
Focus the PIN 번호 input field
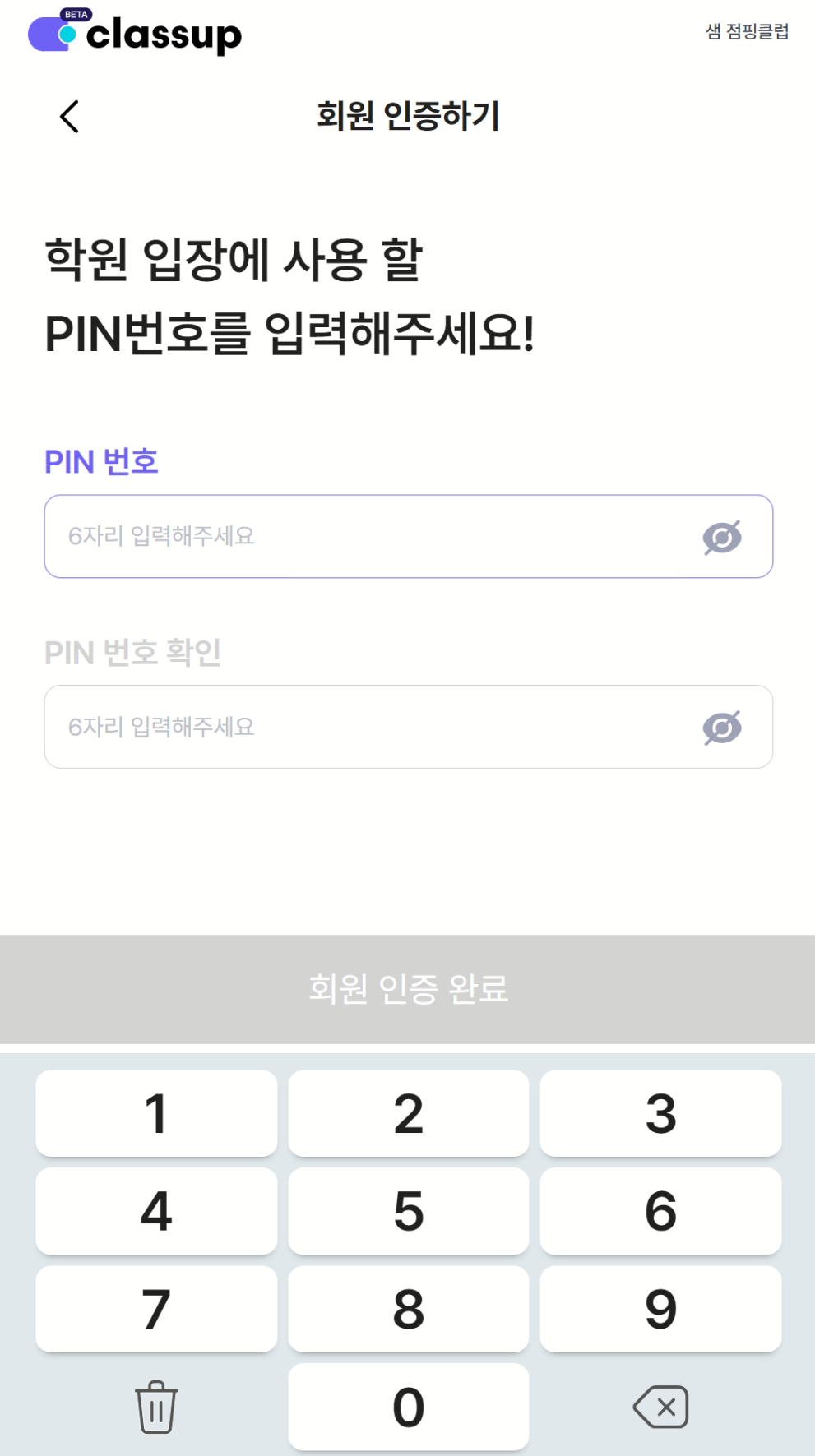pos(370,537)
